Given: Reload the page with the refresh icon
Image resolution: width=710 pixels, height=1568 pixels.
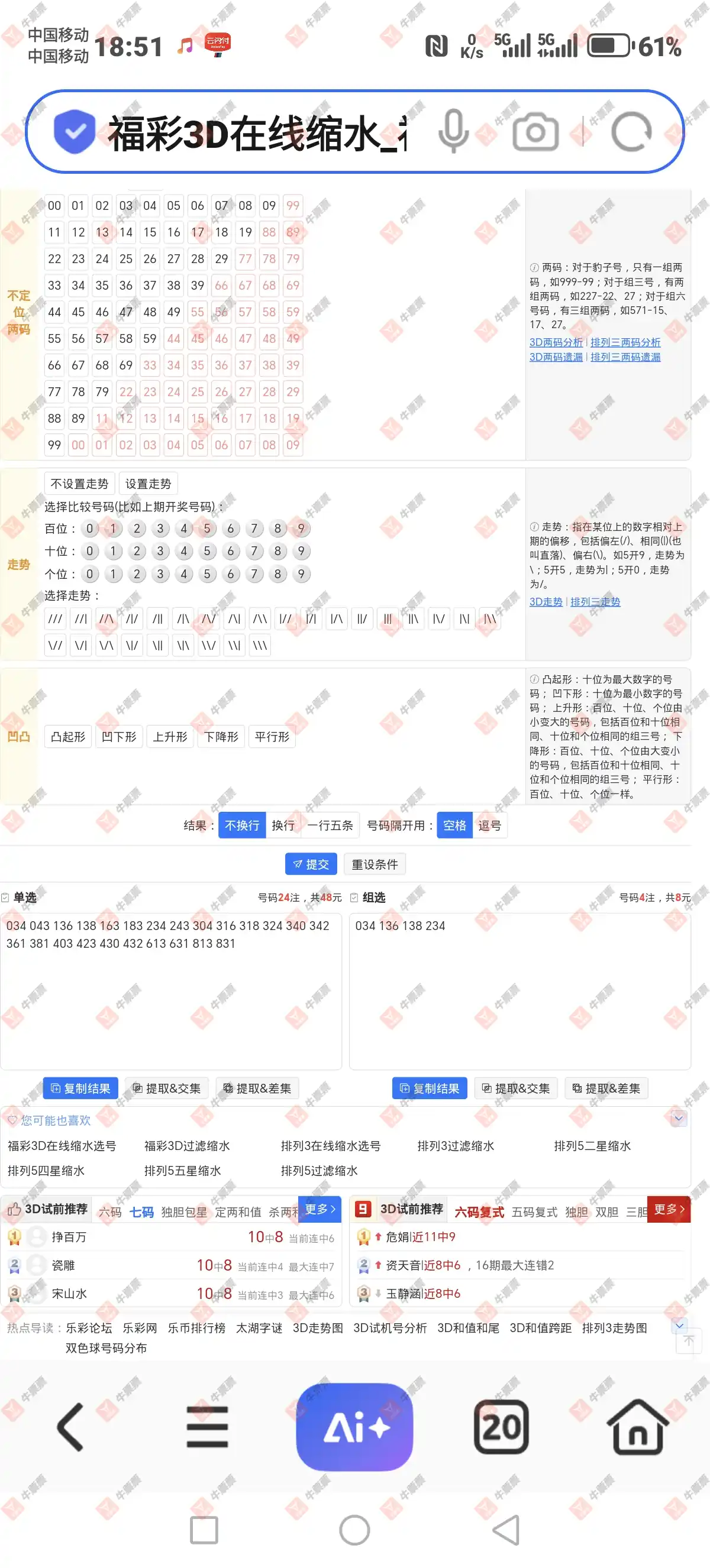Looking at the screenshot, I should point(631,131).
